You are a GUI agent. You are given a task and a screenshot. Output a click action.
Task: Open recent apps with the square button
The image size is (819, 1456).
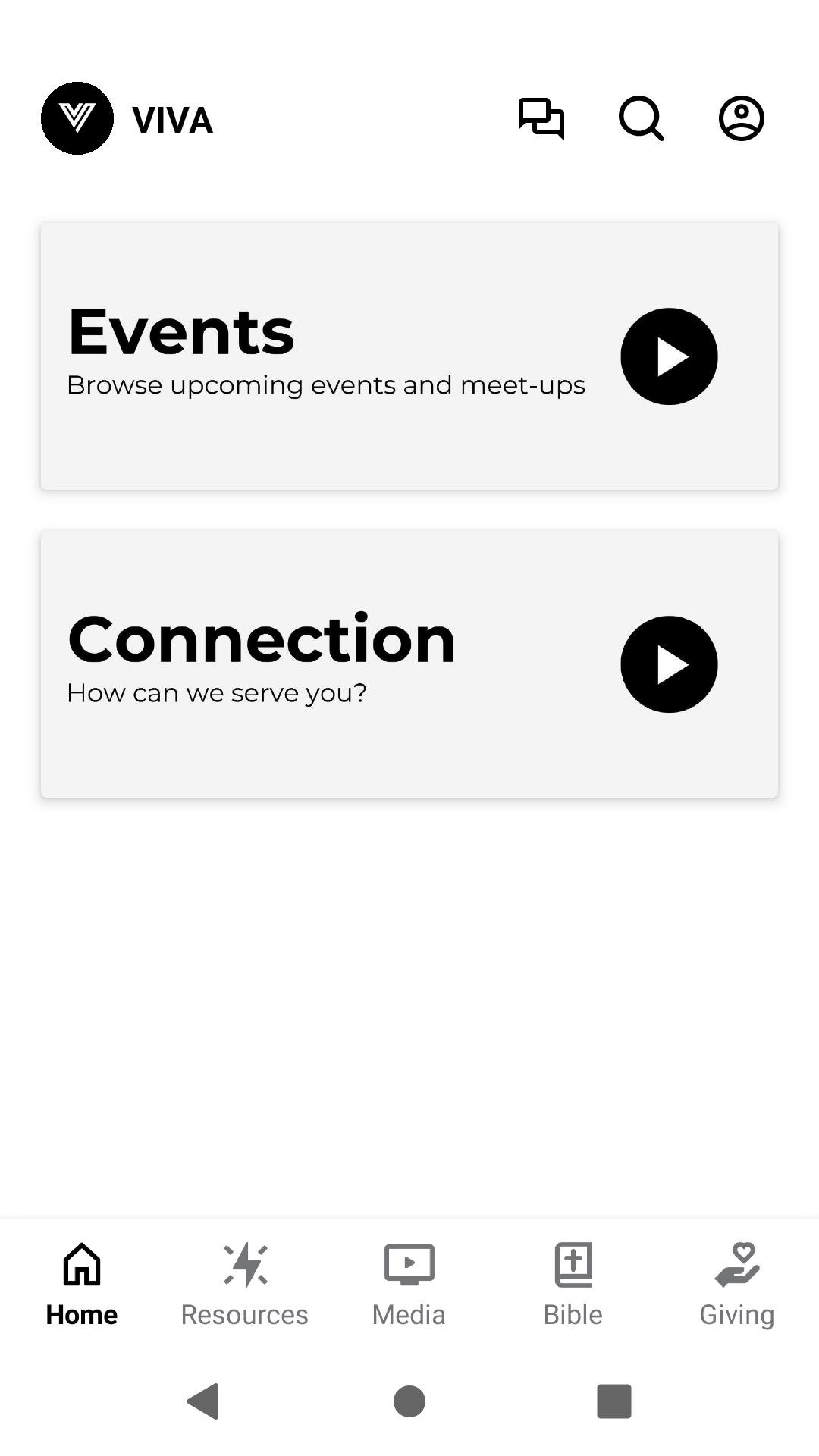click(613, 1401)
